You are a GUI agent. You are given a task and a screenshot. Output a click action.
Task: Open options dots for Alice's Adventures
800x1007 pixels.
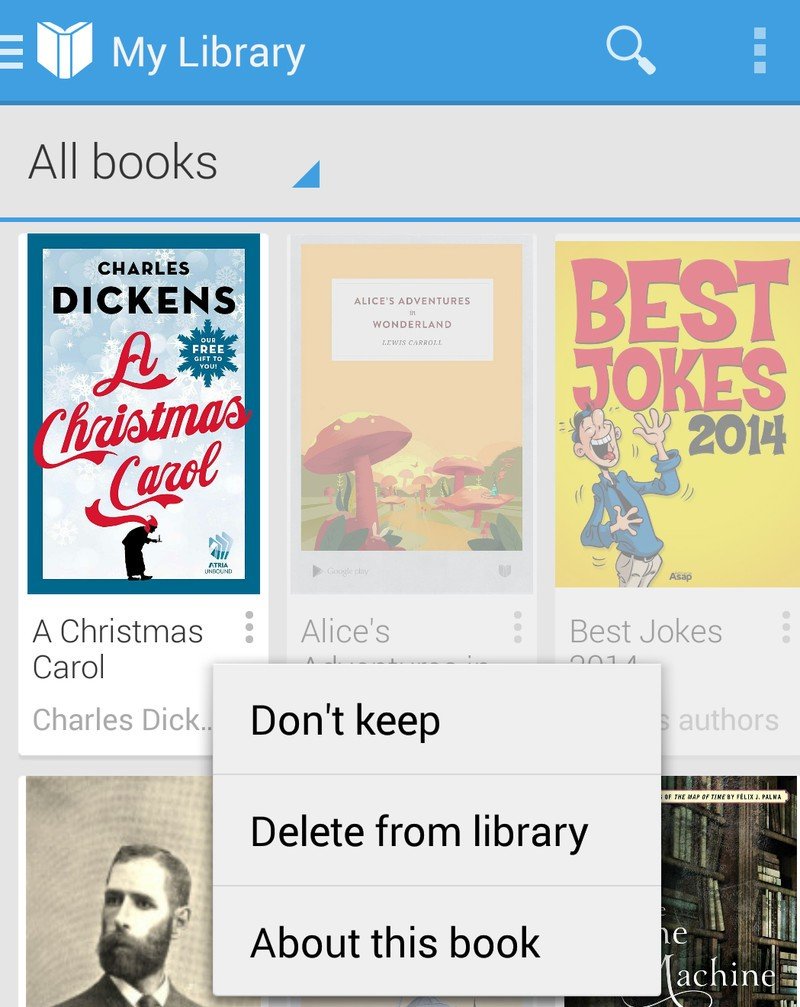(517, 628)
